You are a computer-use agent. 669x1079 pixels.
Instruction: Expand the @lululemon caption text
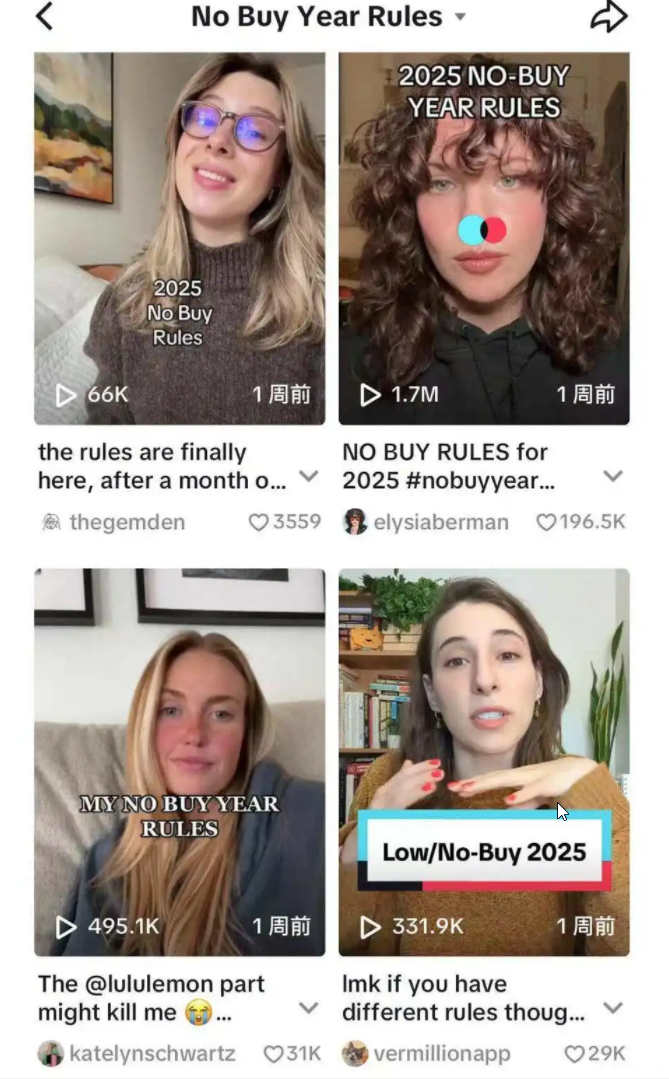309,1009
